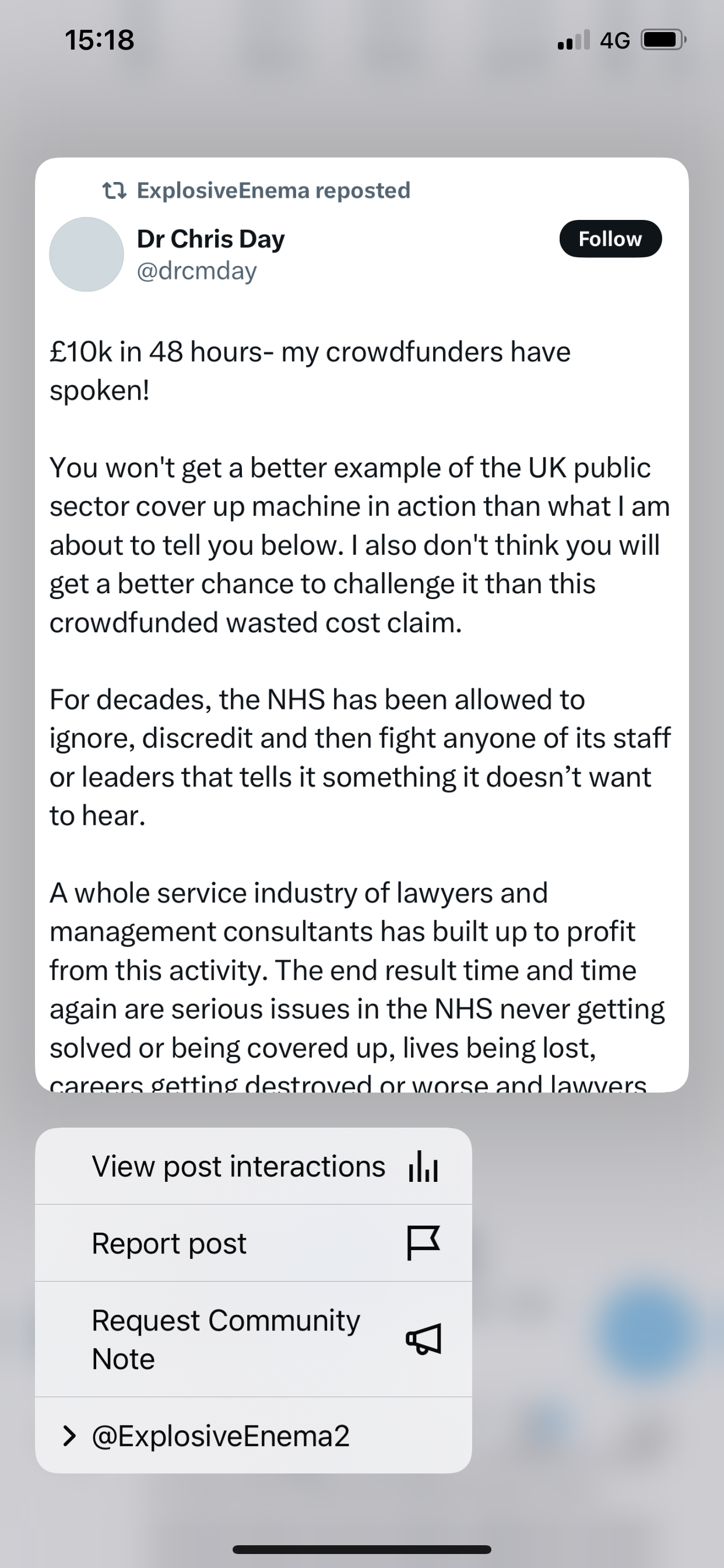This screenshot has height=1568, width=724.
Task: Expand the @ExplosiveEnema2 submenu
Action: [x=253, y=1436]
